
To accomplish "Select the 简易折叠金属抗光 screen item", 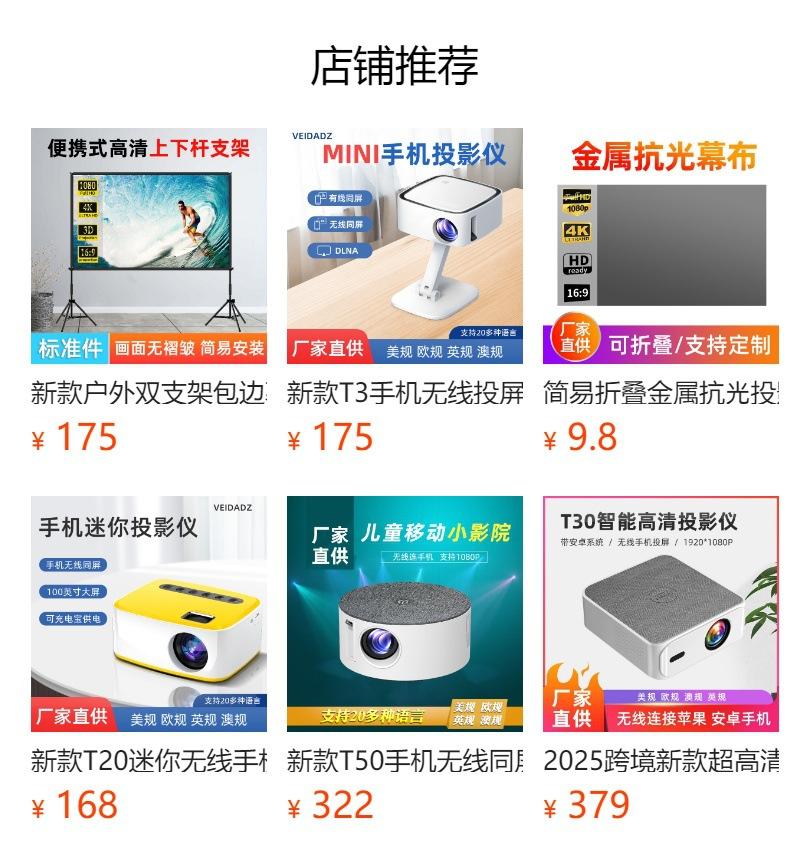I will coord(661,246).
